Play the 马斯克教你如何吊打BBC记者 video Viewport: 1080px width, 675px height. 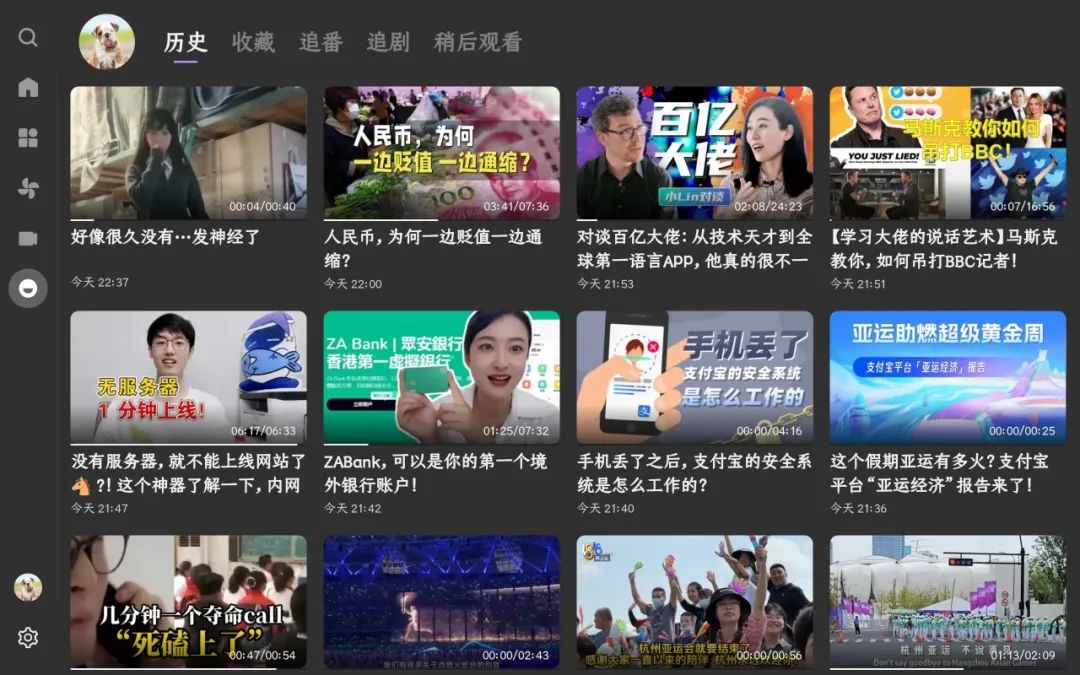pyautogui.click(x=947, y=153)
